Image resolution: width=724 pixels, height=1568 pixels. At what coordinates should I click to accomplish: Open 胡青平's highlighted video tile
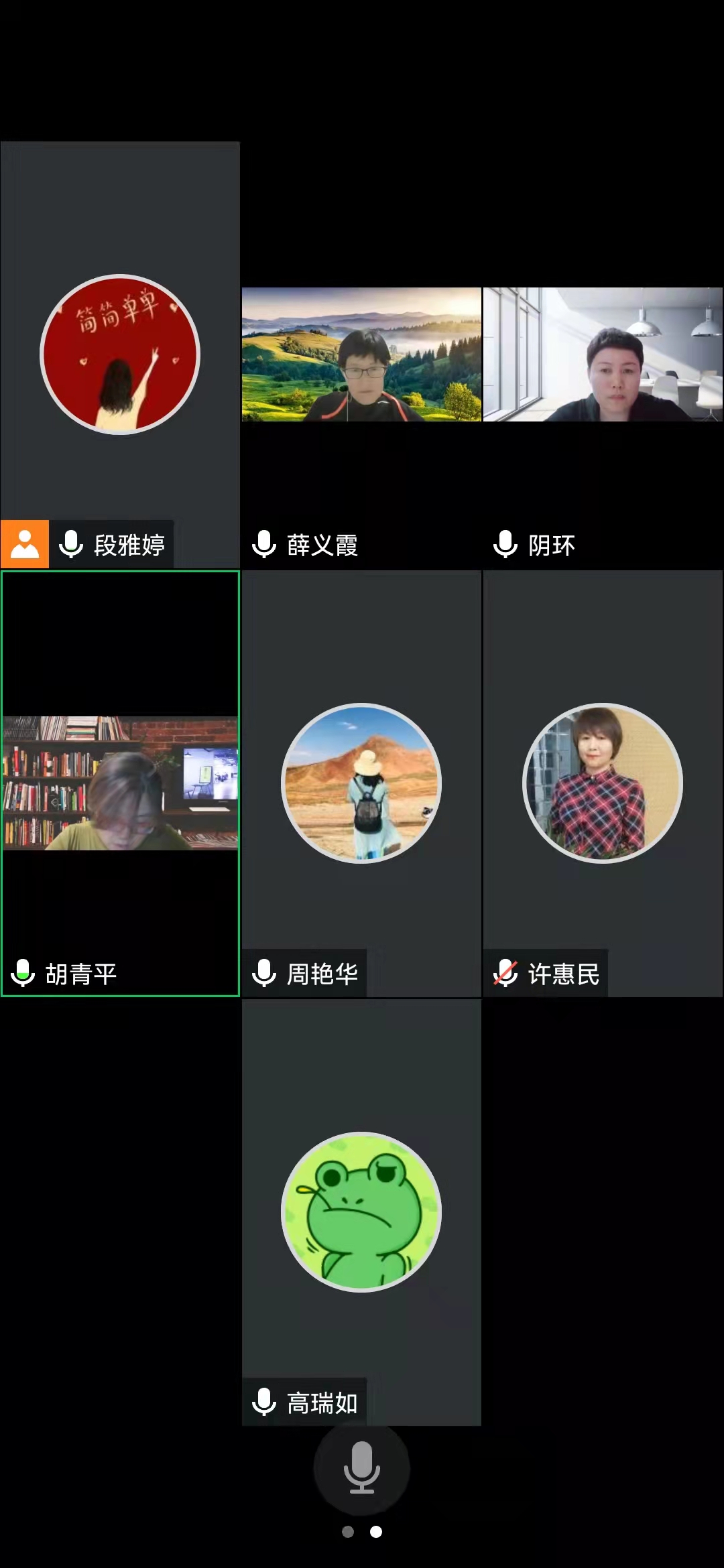pos(120,783)
